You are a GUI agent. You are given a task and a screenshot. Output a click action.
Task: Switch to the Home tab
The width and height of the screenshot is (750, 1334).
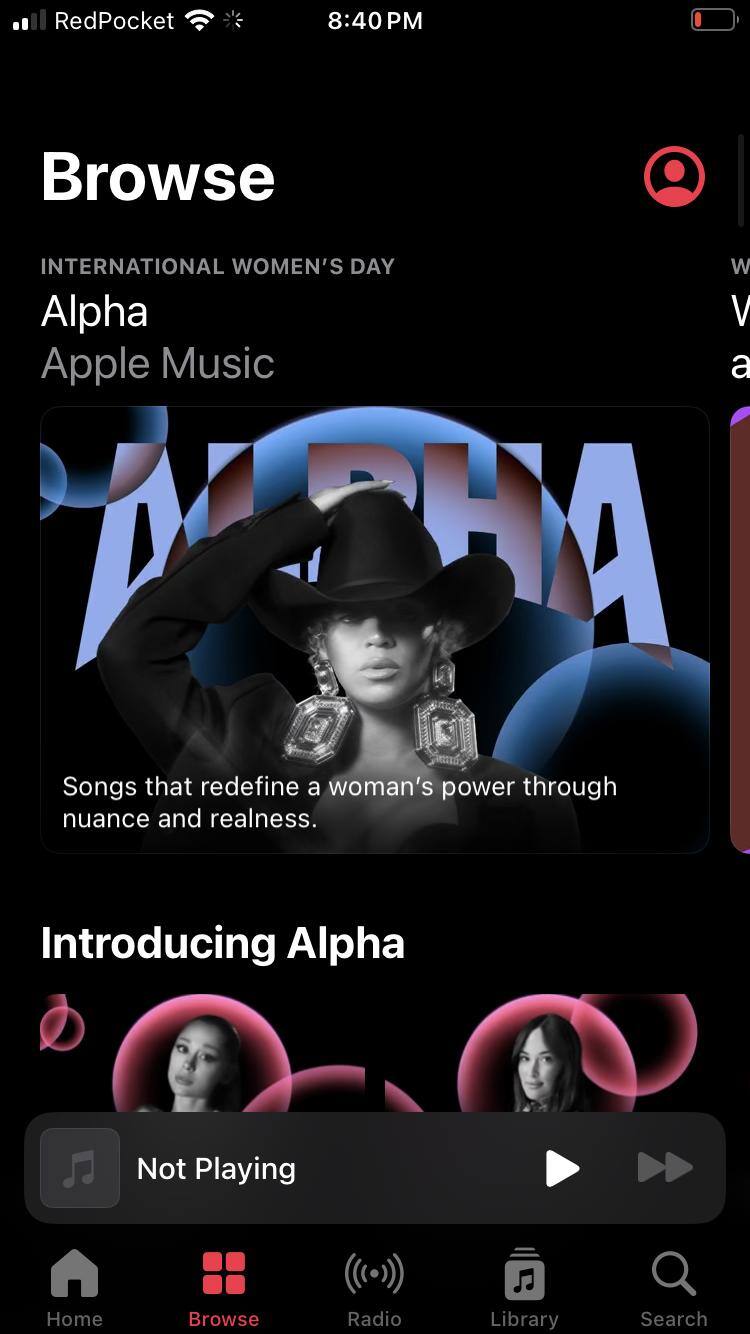pos(74,1288)
